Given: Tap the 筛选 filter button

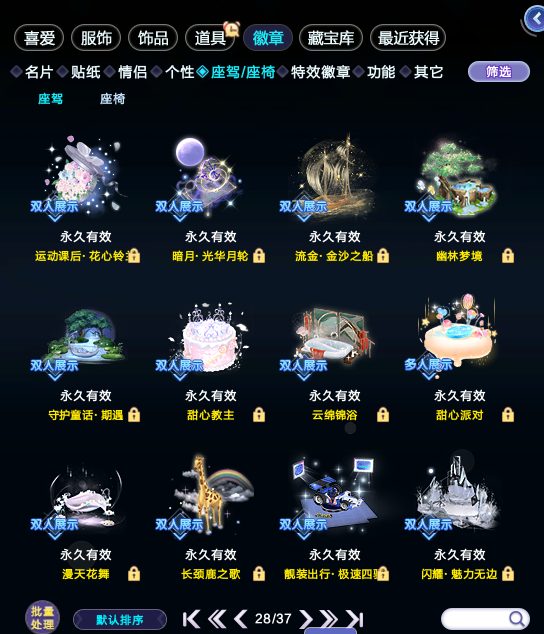Looking at the screenshot, I should [x=498, y=72].
